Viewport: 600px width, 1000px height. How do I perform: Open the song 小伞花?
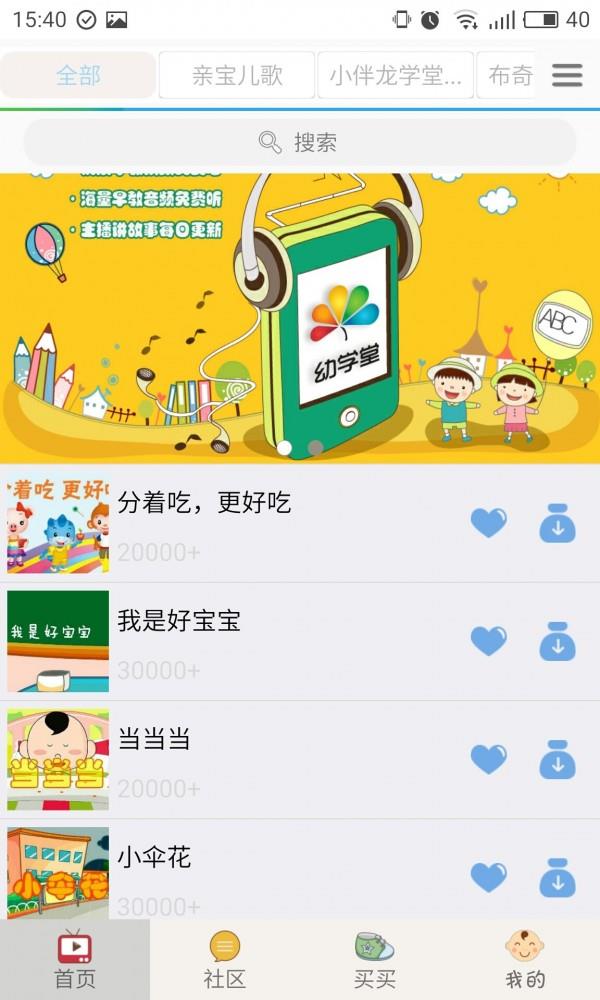[154, 857]
